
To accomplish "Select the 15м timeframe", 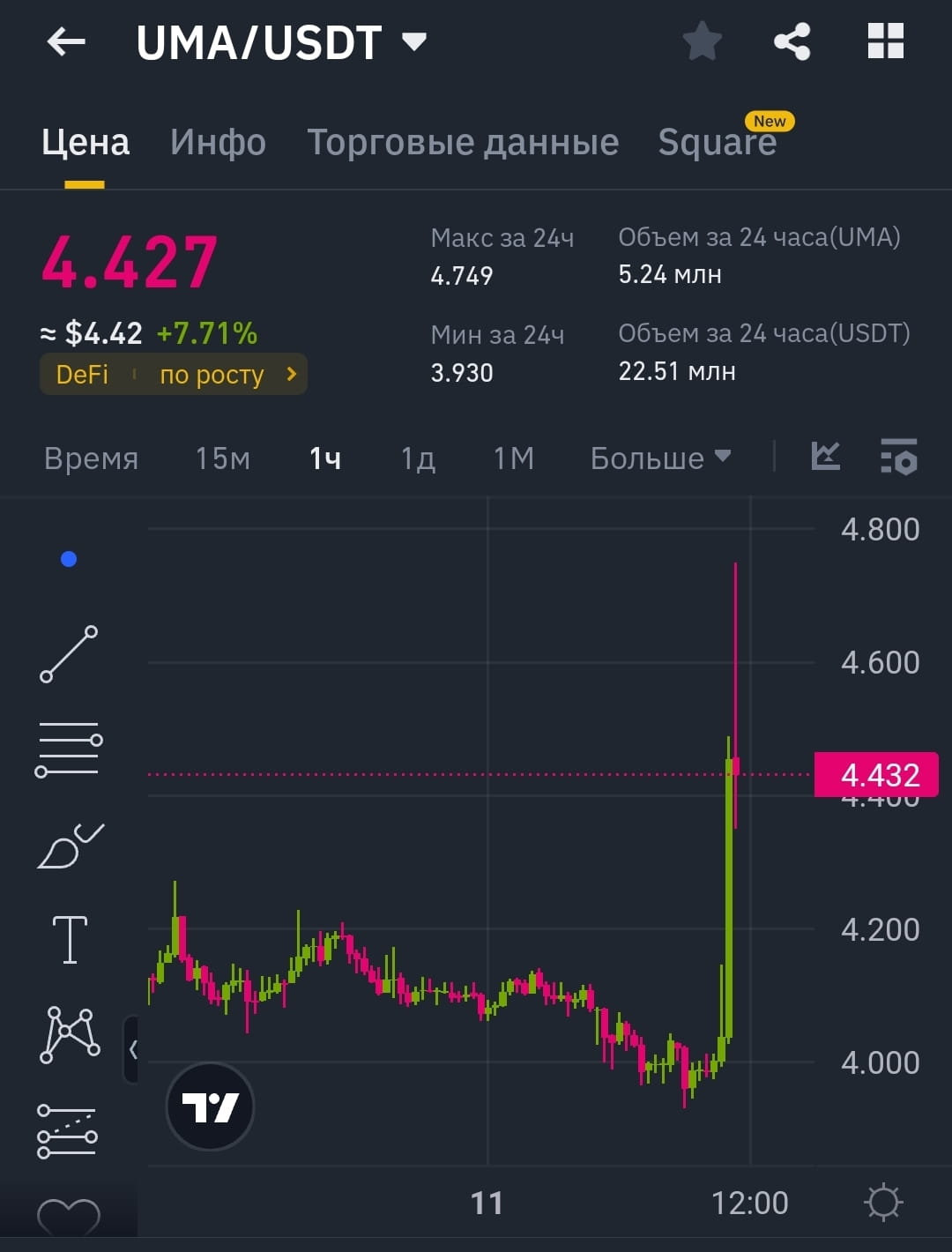I will [222, 458].
